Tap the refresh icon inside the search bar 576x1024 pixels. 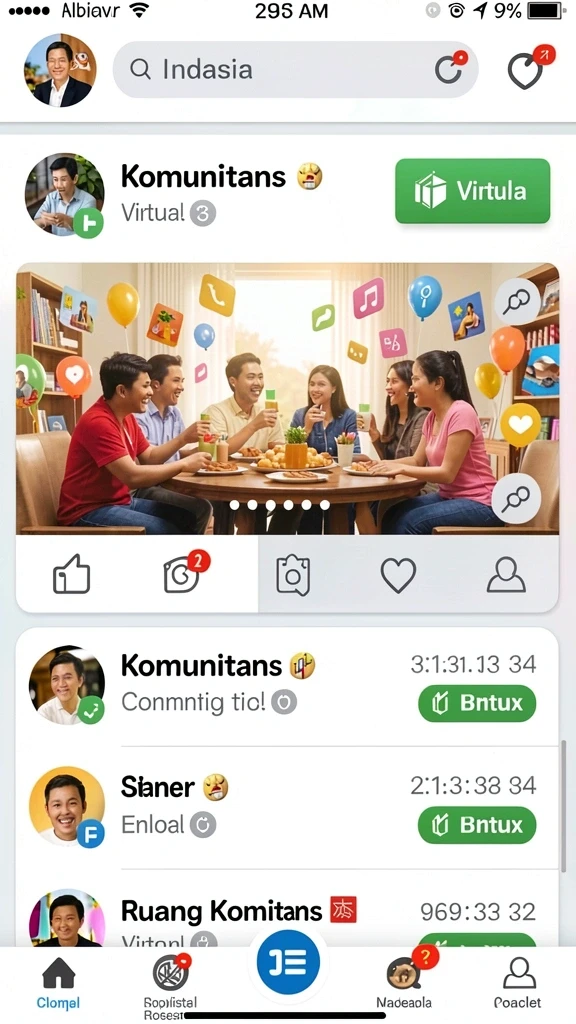tap(451, 68)
